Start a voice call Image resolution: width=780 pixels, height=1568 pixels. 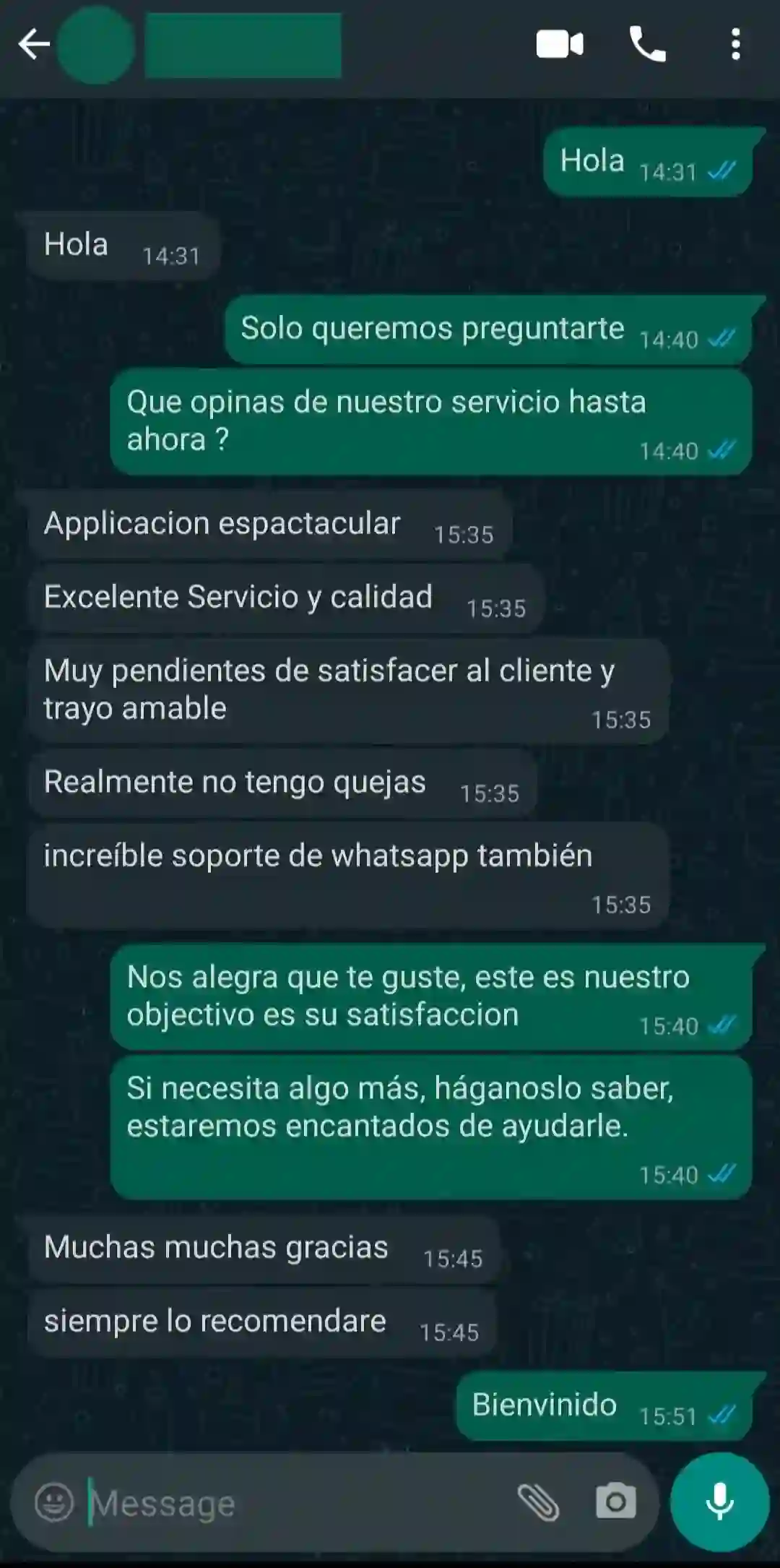[647, 45]
